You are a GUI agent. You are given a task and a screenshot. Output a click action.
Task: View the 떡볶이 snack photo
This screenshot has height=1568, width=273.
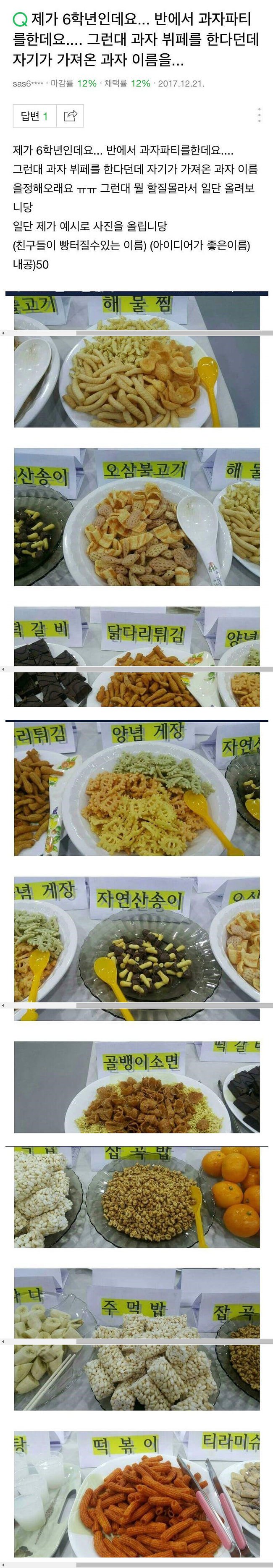click(x=136, y=1497)
